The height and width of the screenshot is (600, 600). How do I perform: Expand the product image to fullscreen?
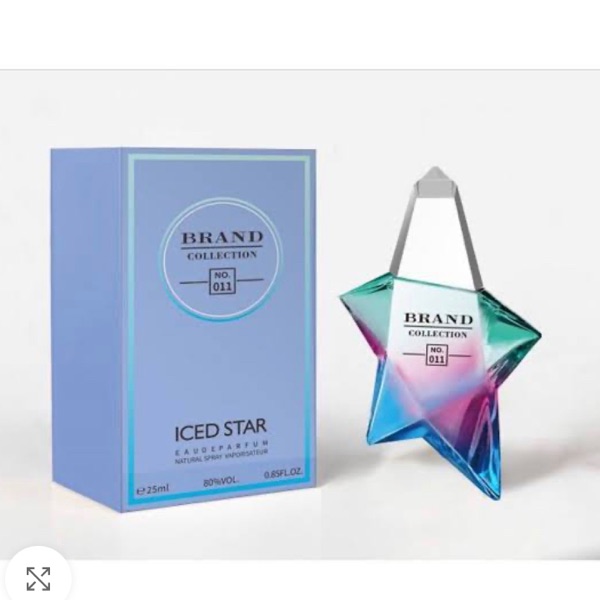(x=38, y=577)
